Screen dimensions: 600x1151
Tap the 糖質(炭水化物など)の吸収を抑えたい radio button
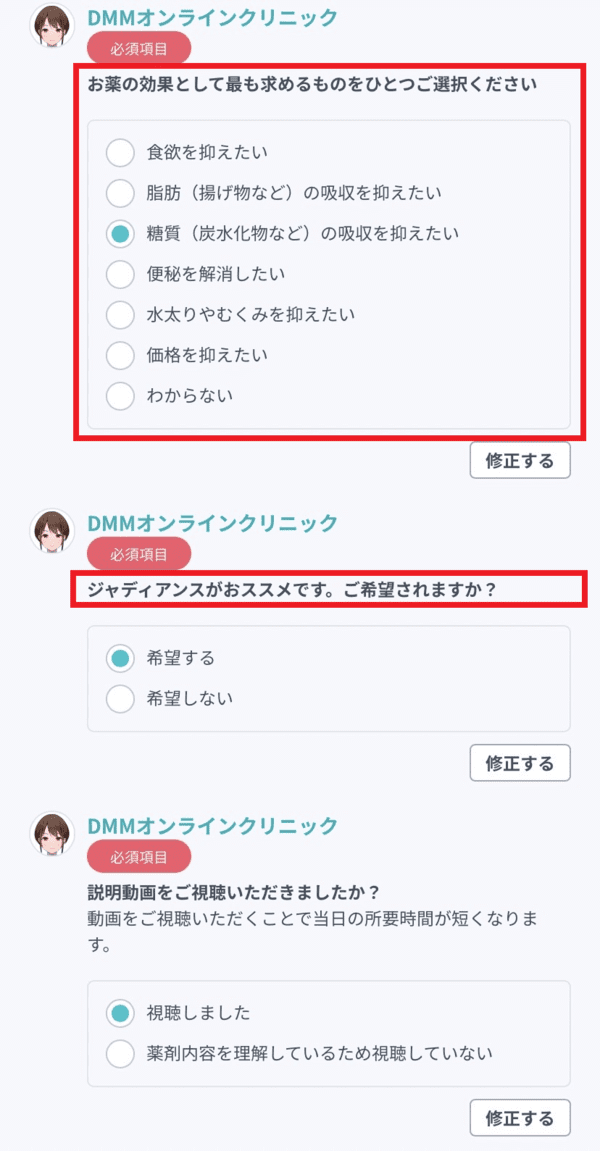click(x=120, y=234)
